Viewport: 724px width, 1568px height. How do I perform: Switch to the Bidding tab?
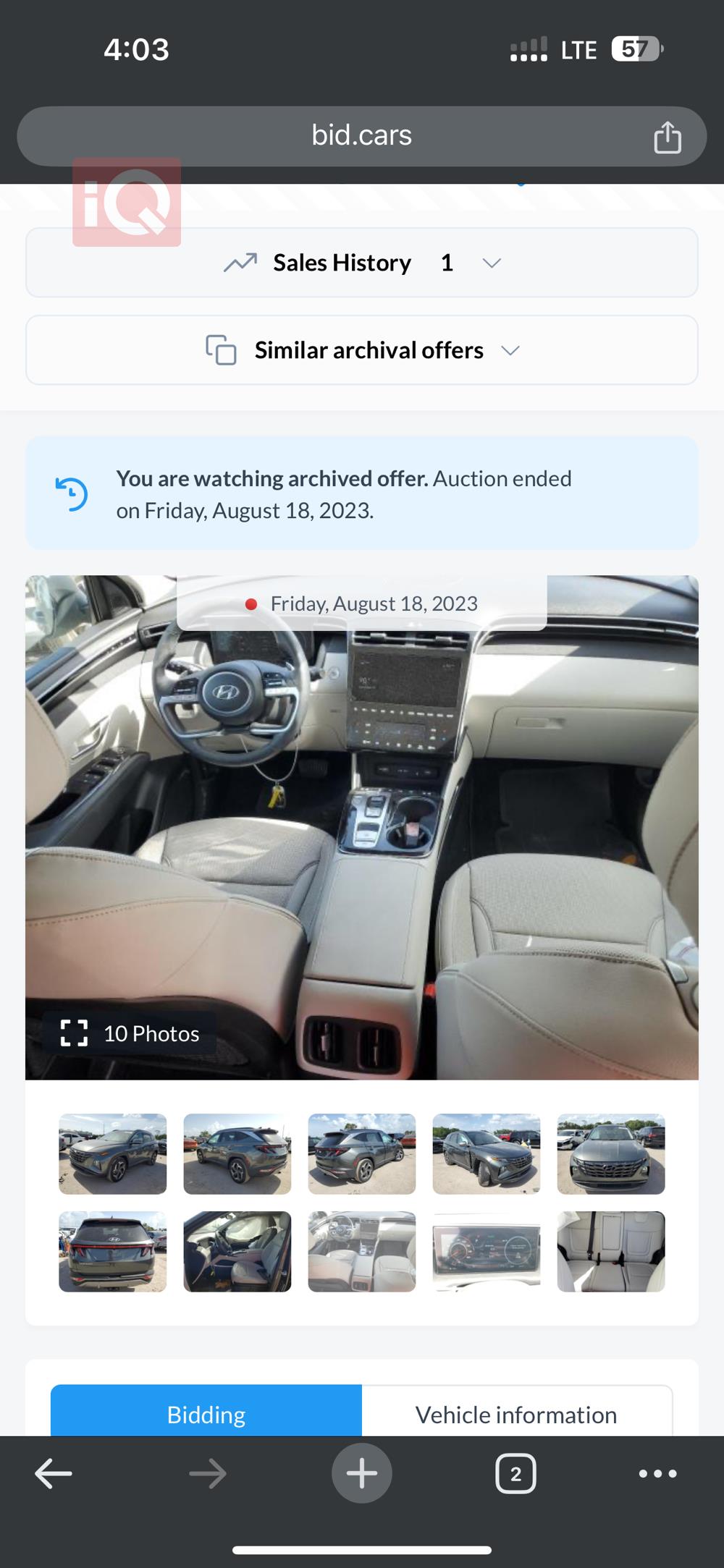point(206,1414)
